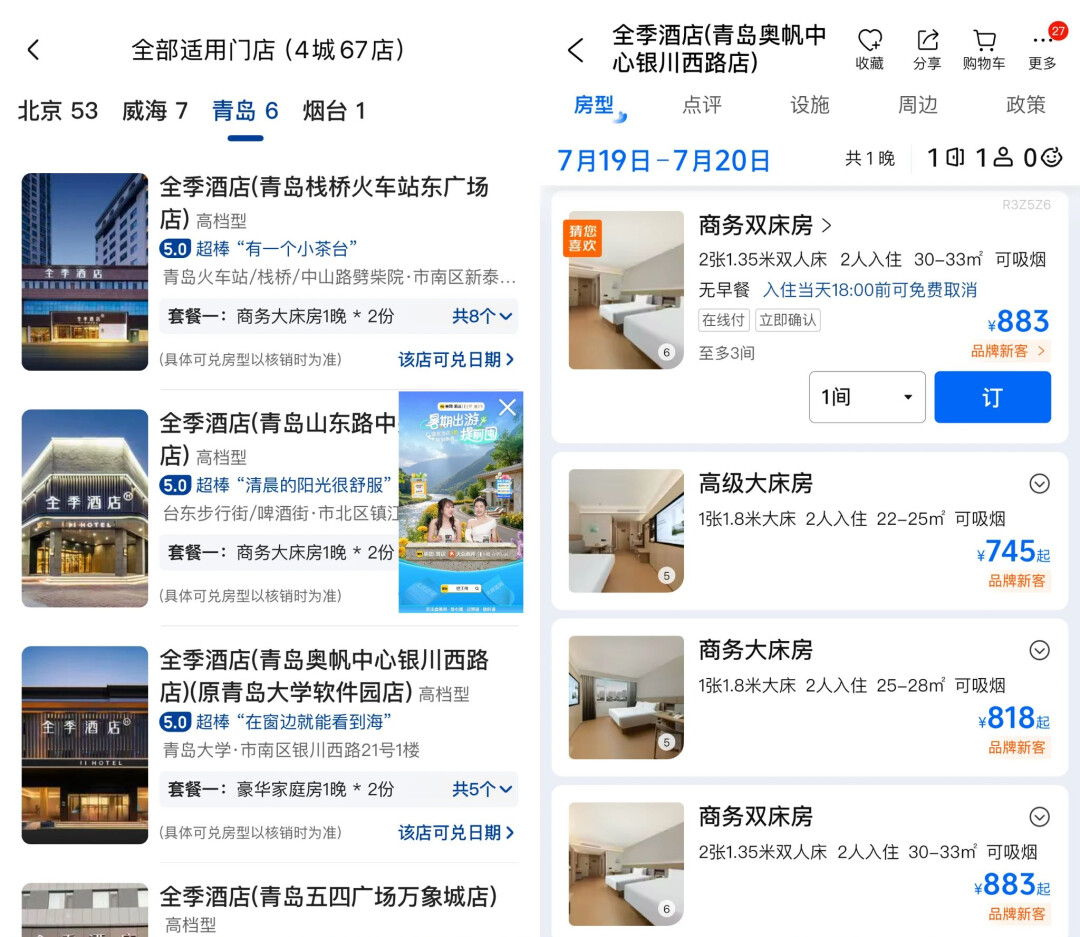Go back from the applicable stores list

[x=33, y=50]
